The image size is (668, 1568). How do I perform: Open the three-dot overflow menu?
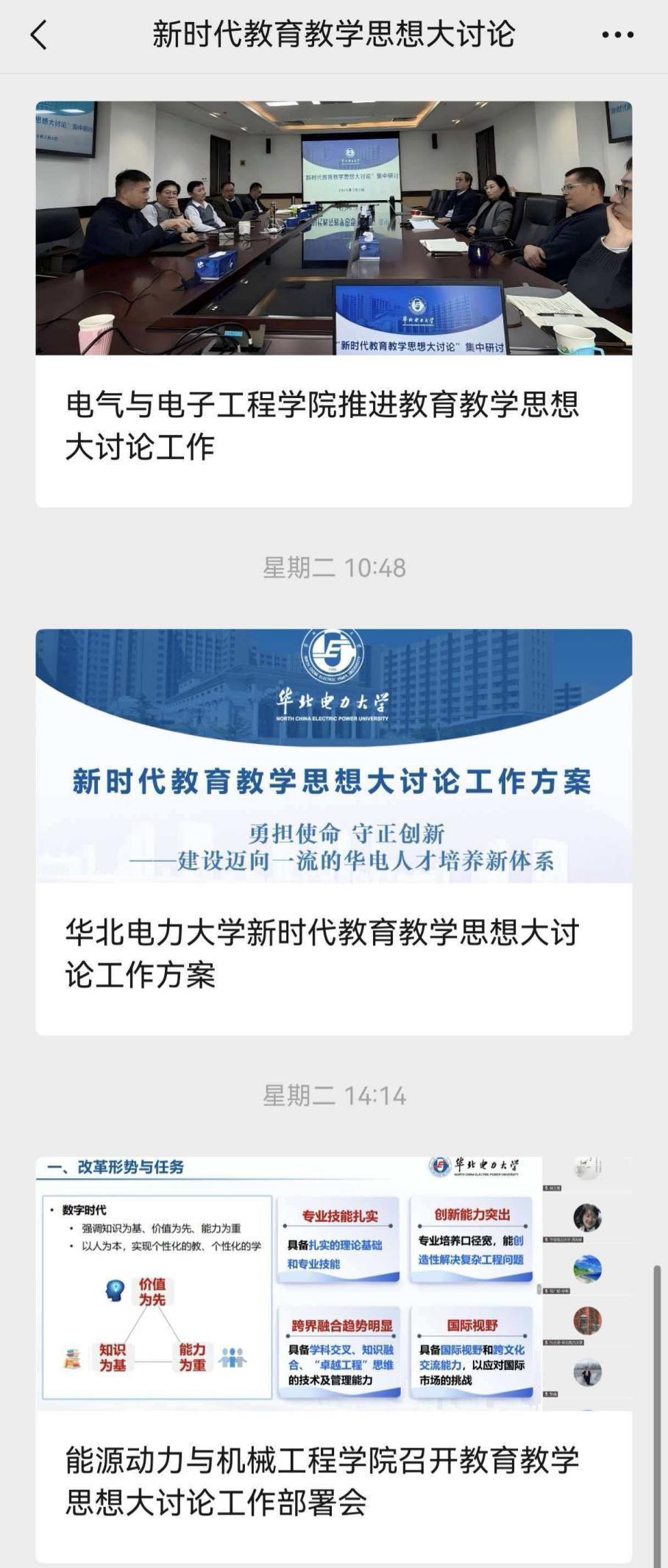tap(617, 35)
